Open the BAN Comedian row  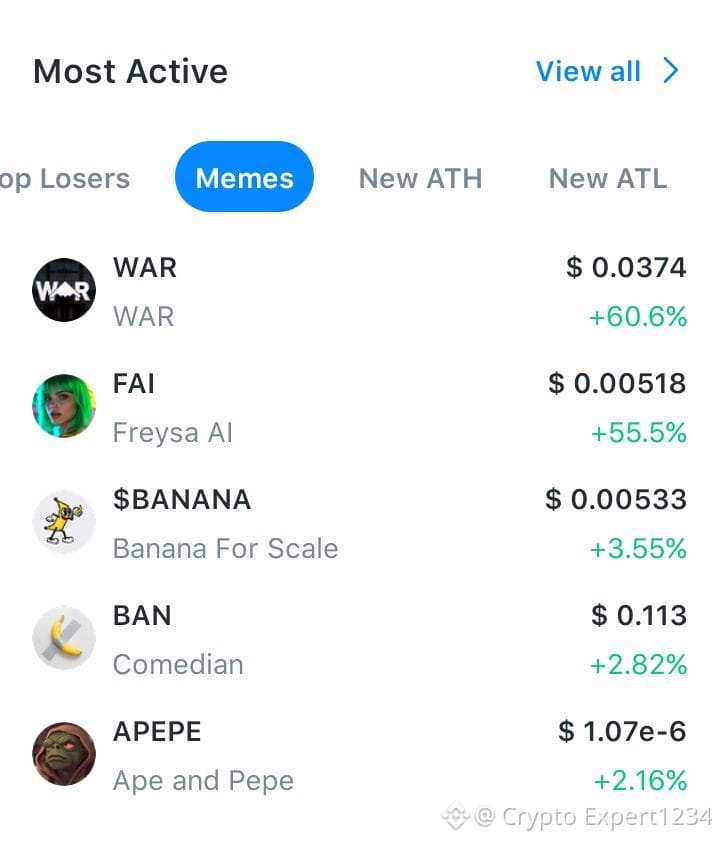coord(360,640)
